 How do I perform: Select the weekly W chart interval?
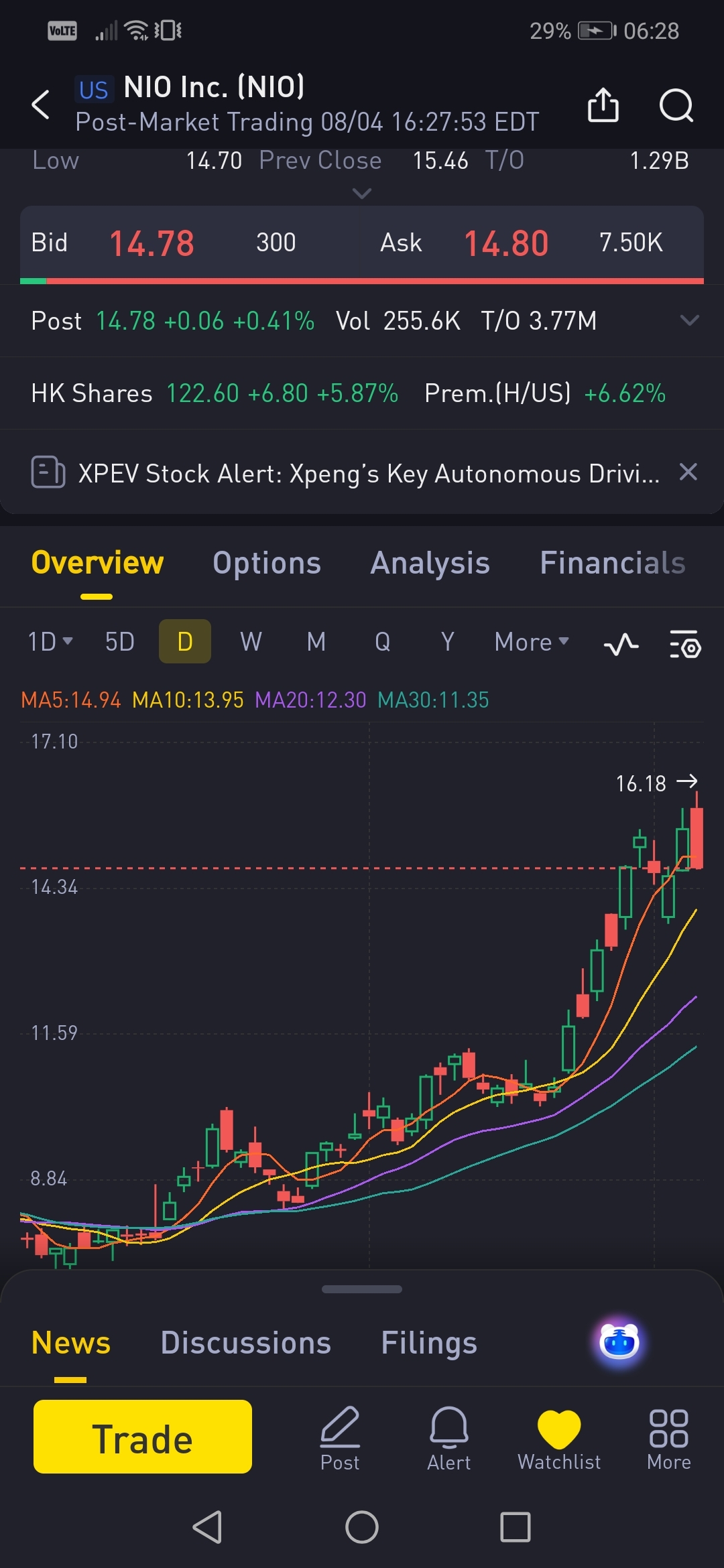[x=251, y=642]
